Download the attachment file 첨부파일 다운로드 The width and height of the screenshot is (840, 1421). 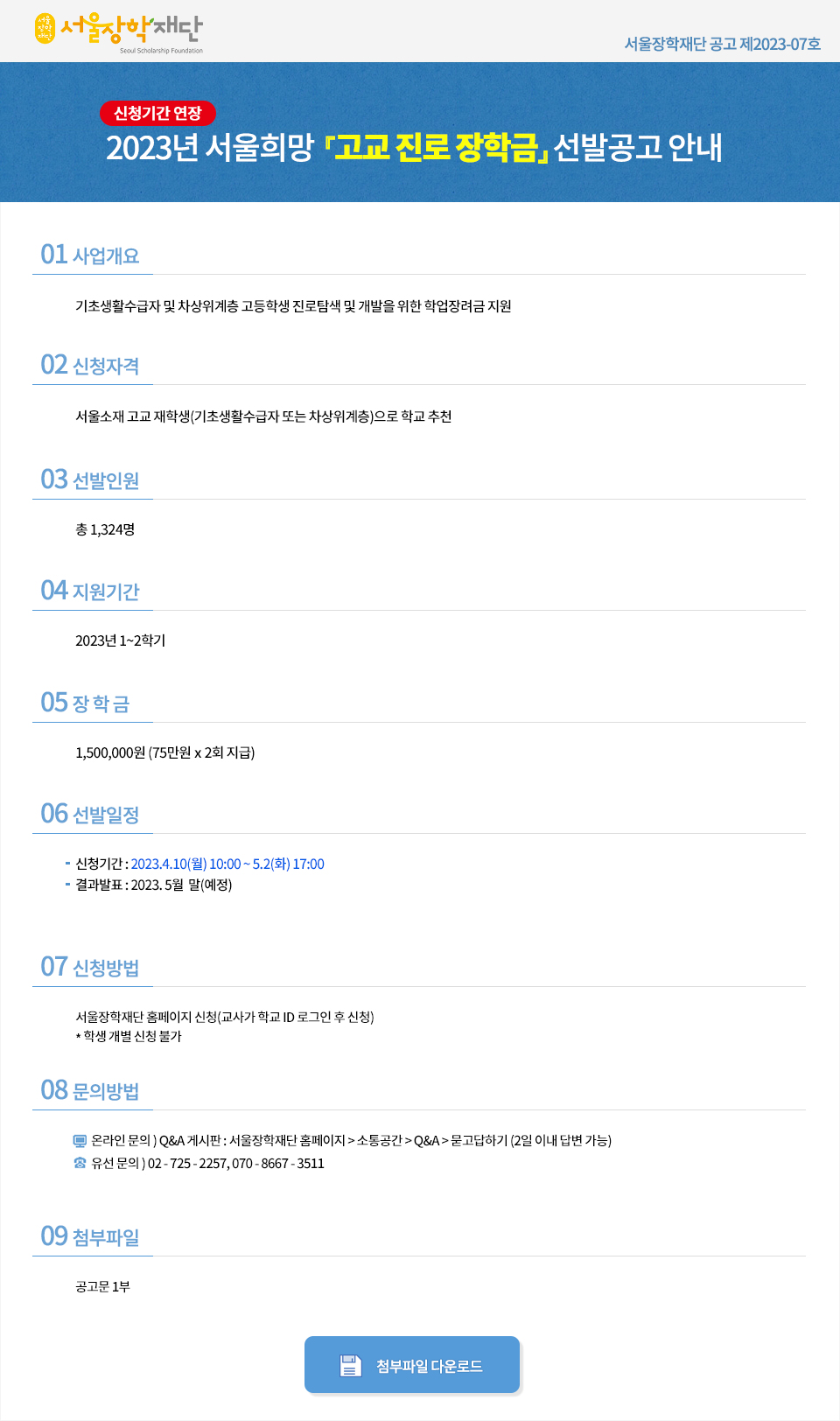412,1364
